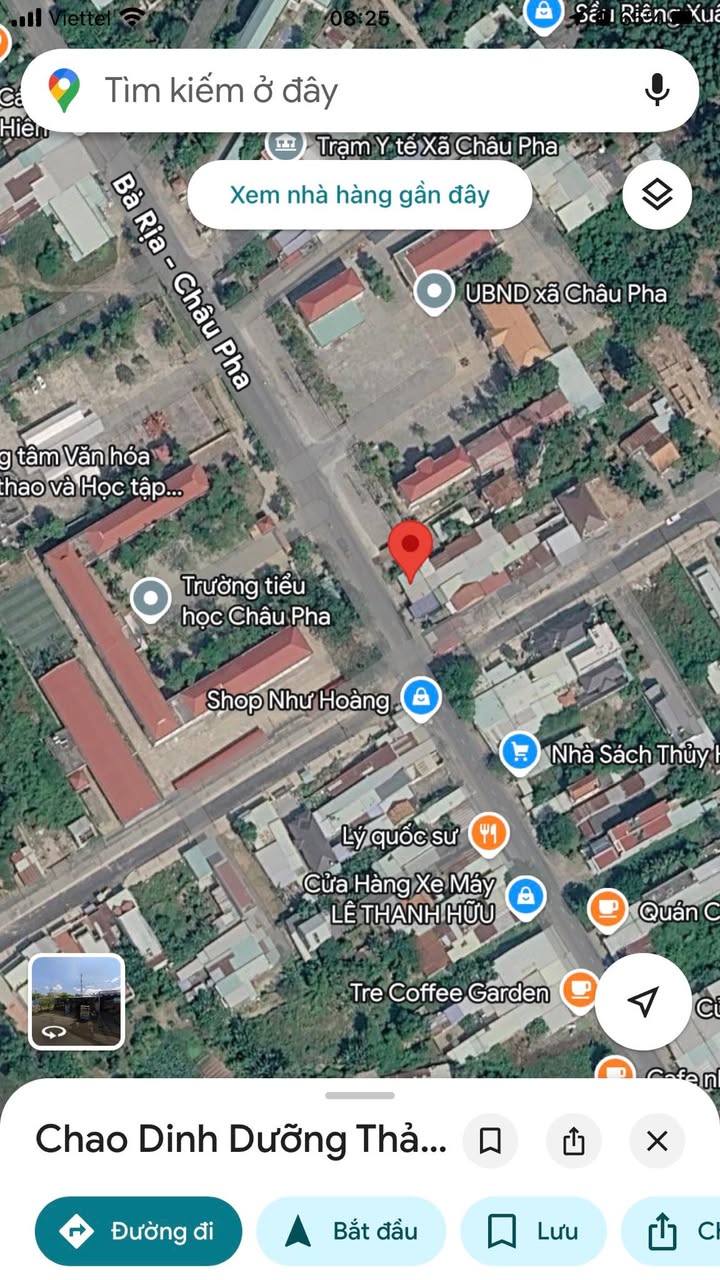The width and height of the screenshot is (720, 1280).
Task: Save the place using Lưu button
Action: point(533,1231)
